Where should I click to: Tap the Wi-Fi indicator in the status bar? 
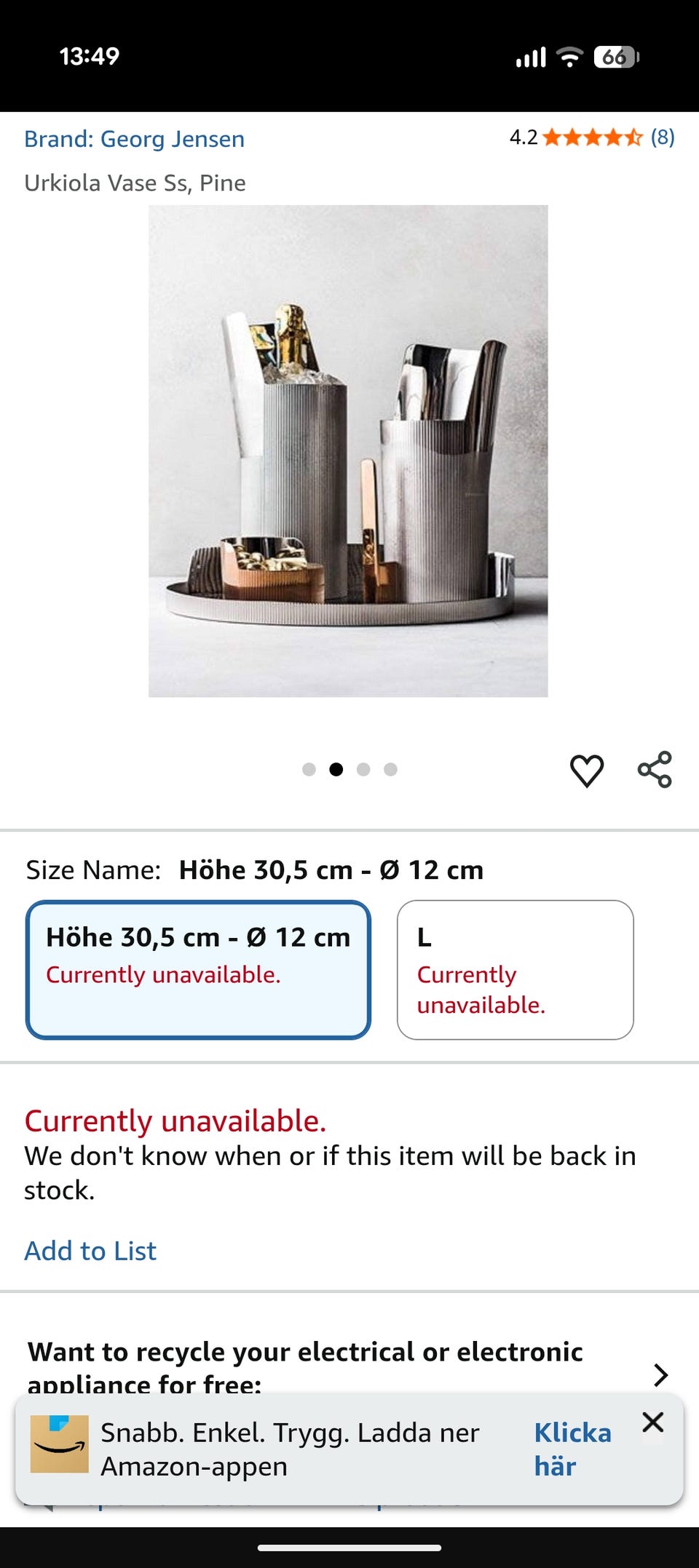point(570,55)
